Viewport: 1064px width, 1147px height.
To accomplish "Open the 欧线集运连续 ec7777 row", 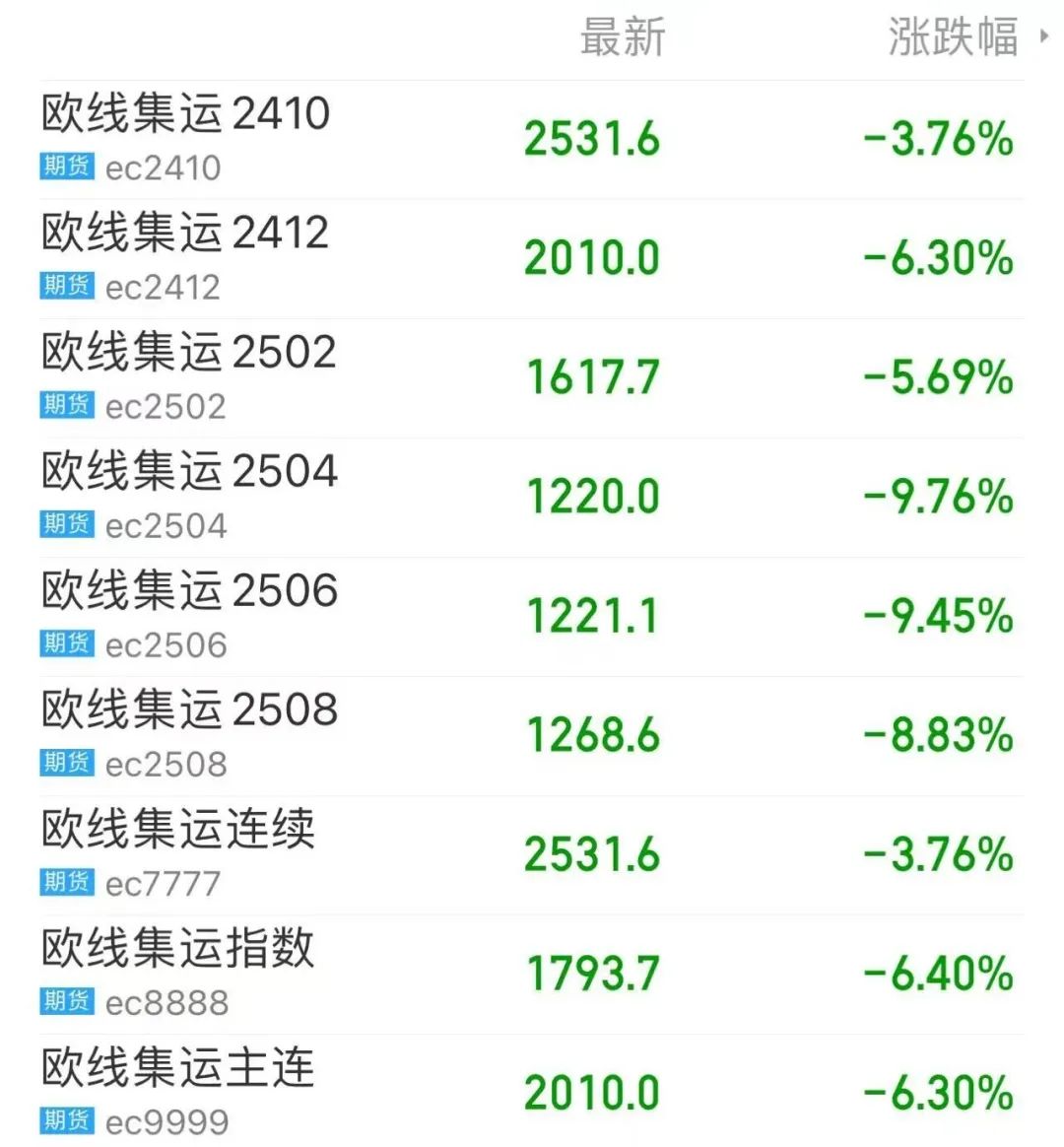I will (x=532, y=854).
